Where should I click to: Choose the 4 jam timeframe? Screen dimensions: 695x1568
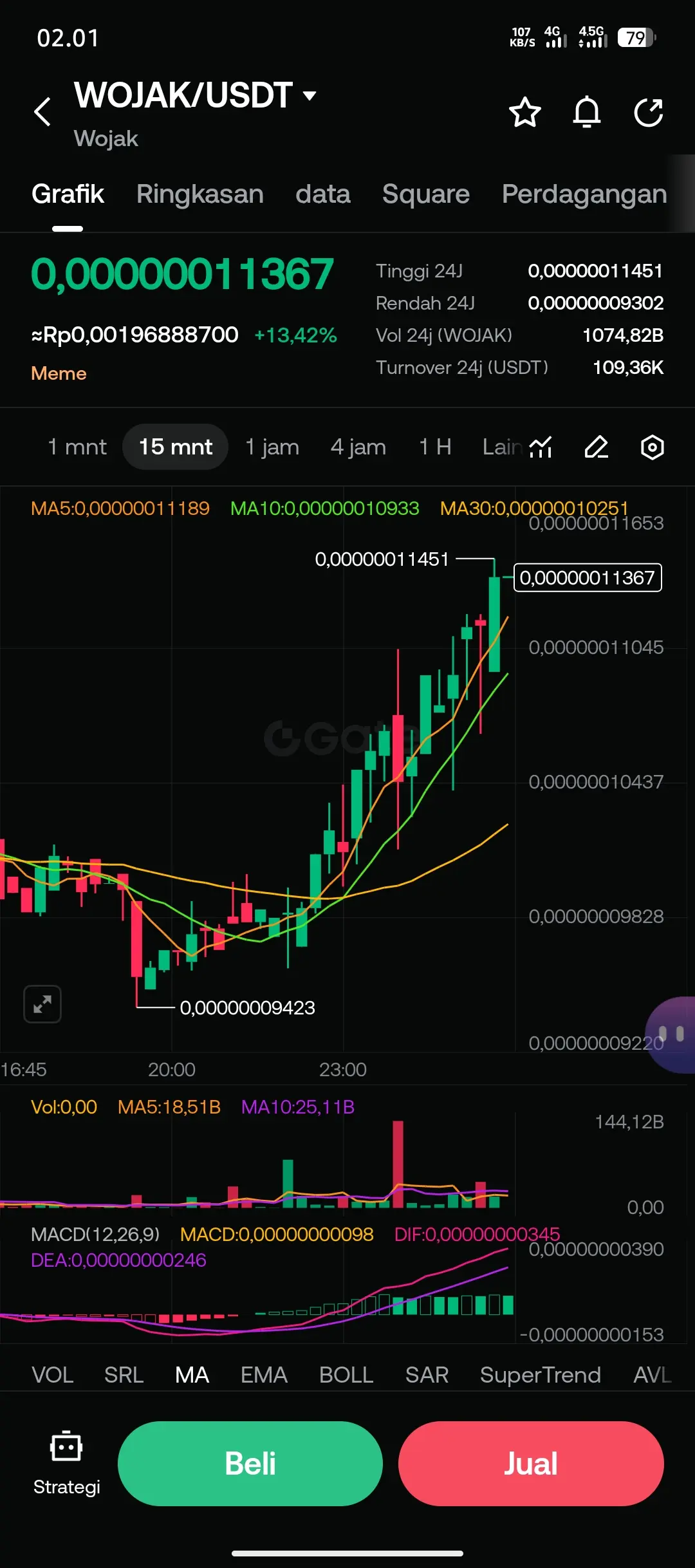coord(358,447)
